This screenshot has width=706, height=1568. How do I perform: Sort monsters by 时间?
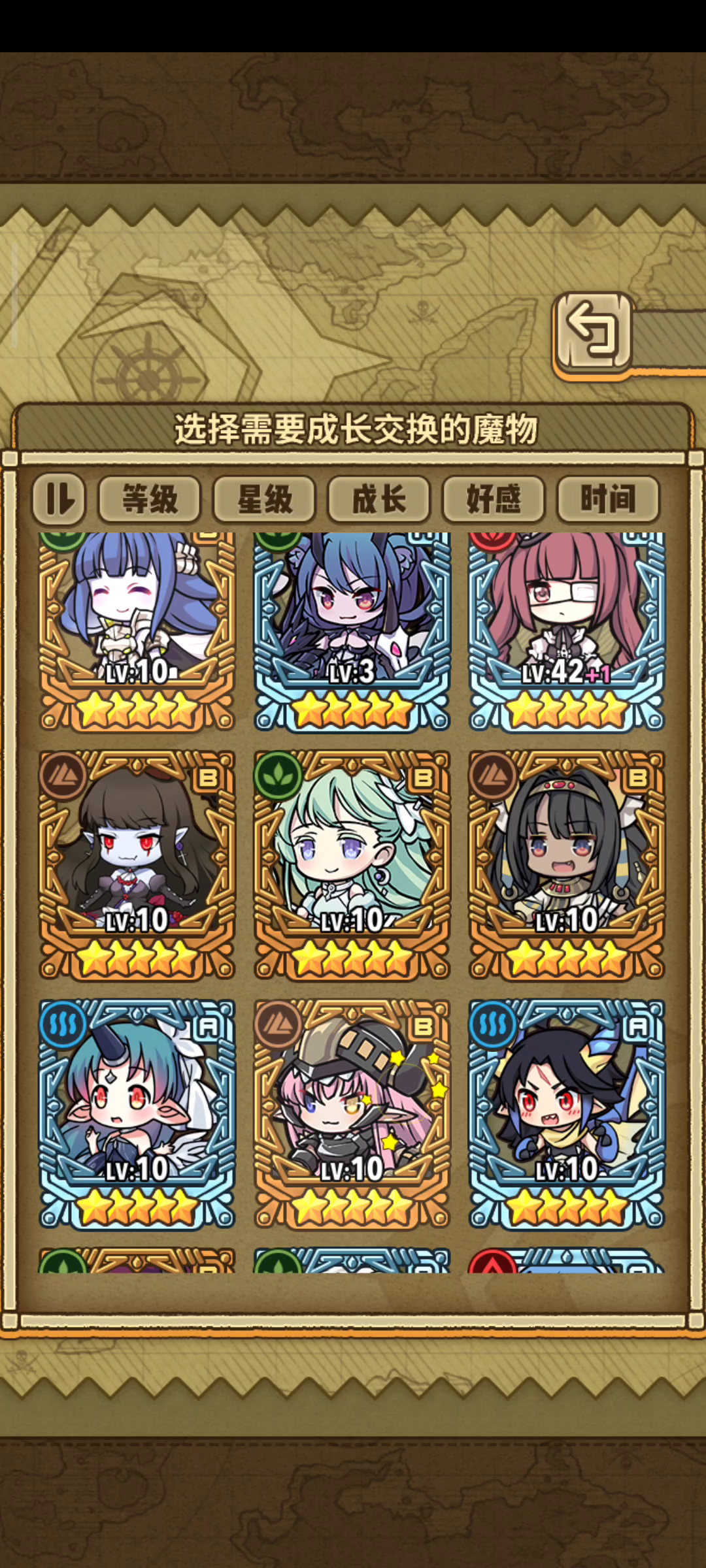608,500
